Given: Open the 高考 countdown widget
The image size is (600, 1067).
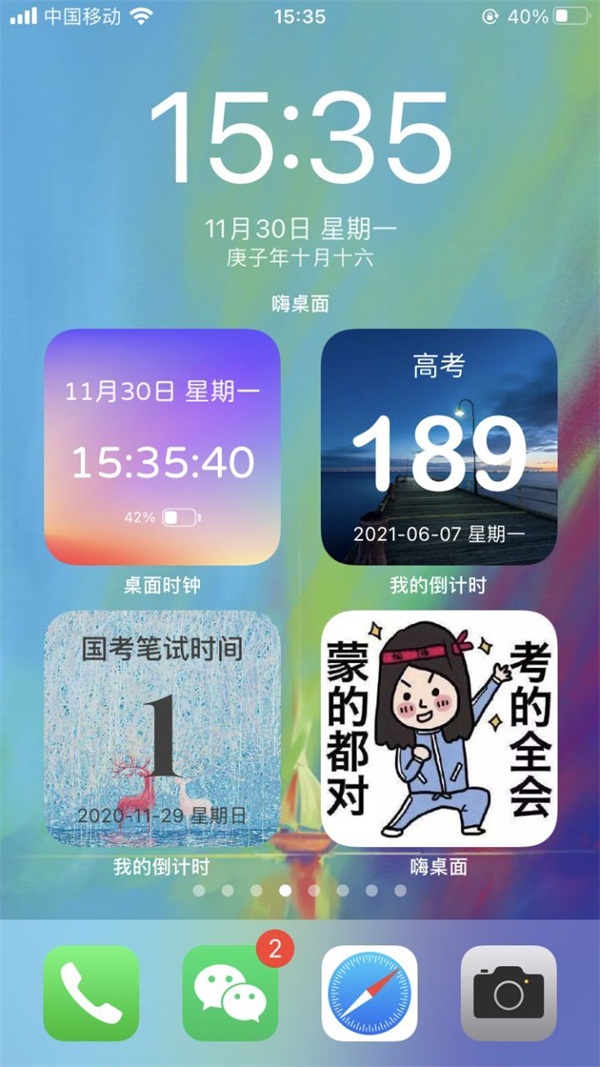Looking at the screenshot, I should [x=438, y=447].
